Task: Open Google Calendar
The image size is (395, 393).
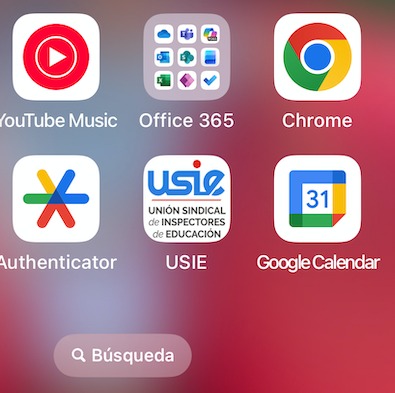Action: click(x=317, y=199)
